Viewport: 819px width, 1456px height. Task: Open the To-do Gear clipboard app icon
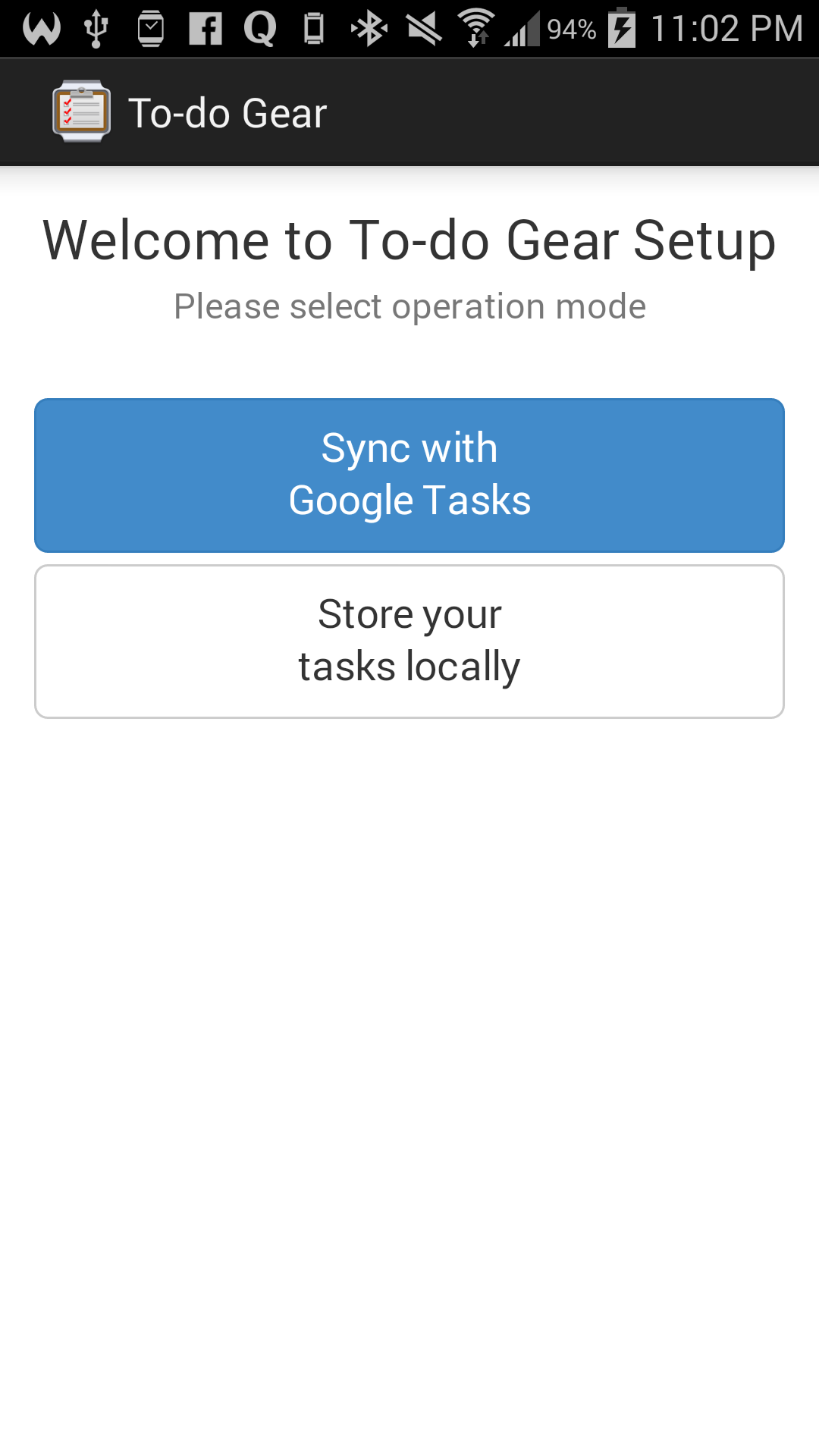tap(80, 111)
